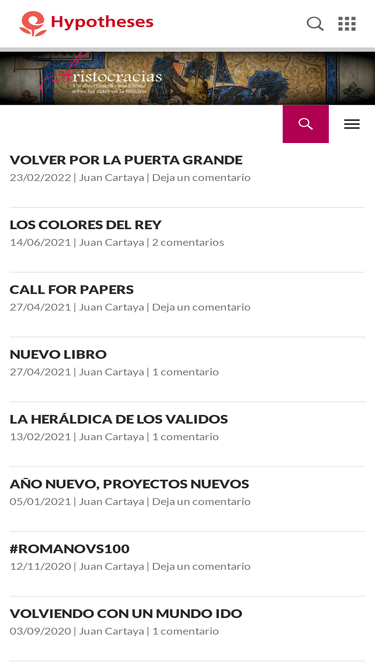Viewport: 375px width, 667px height.
Task: View the Nuevo libro post
Action: (x=58, y=354)
